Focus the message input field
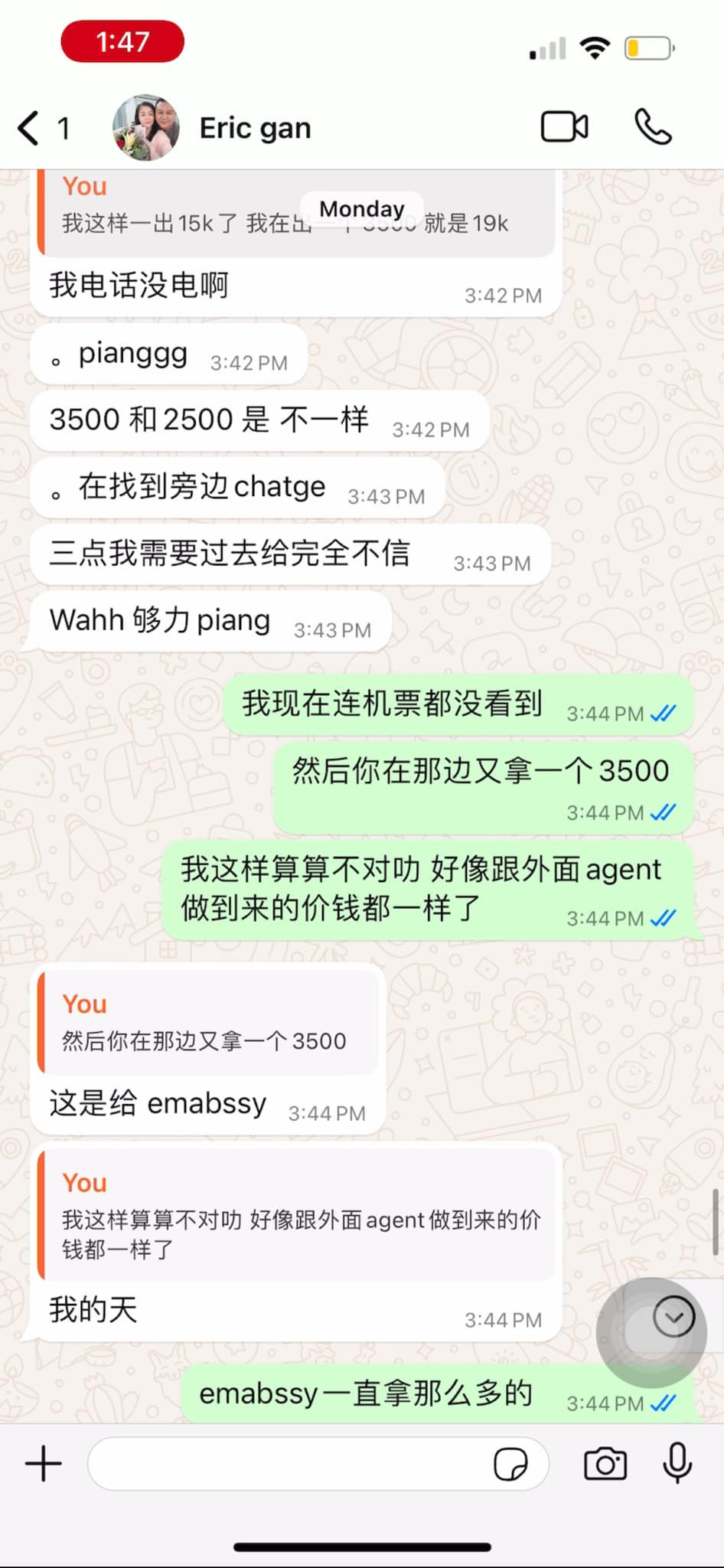 click(291, 1464)
